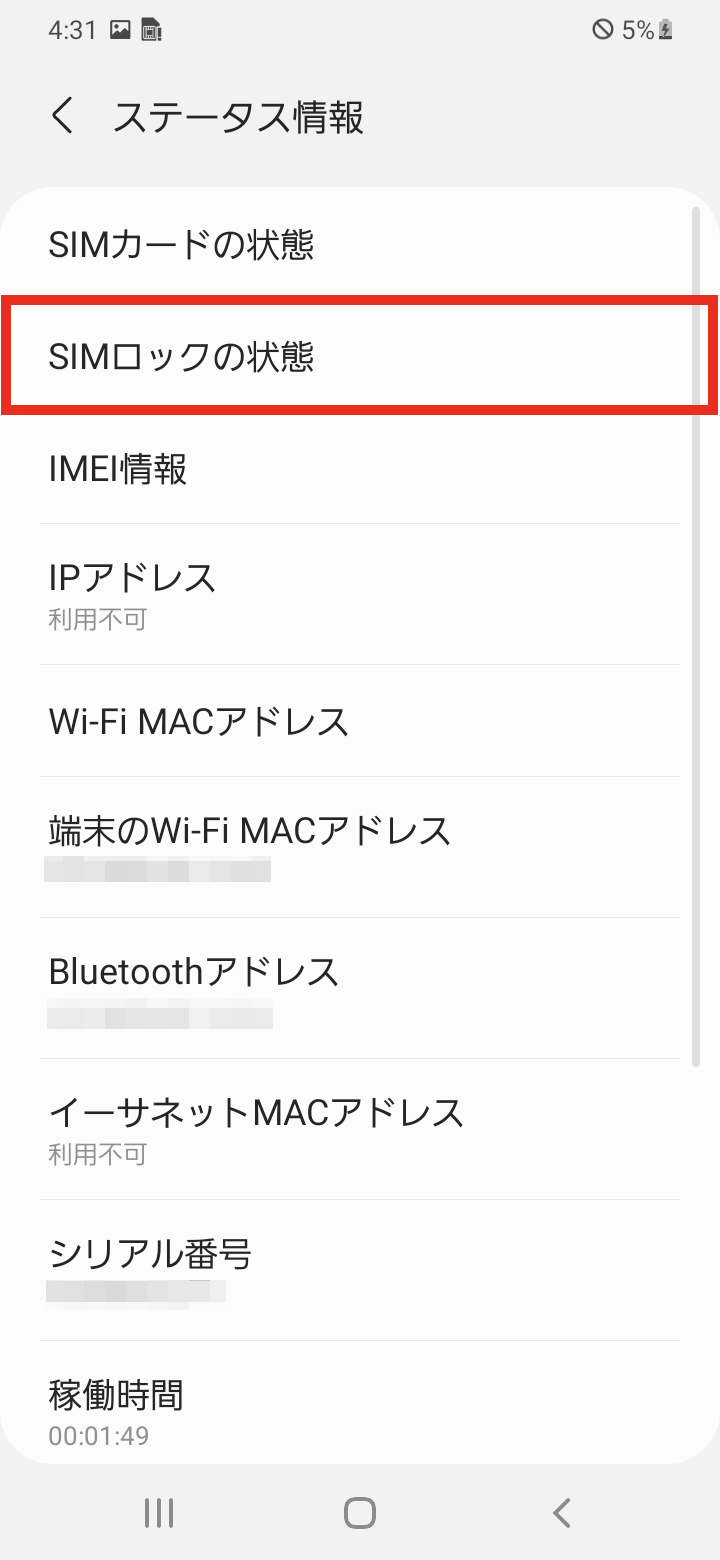Open recent apps from navigation bar
The height and width of the screenshot is (1560, 720).
tap(159, 1512)
